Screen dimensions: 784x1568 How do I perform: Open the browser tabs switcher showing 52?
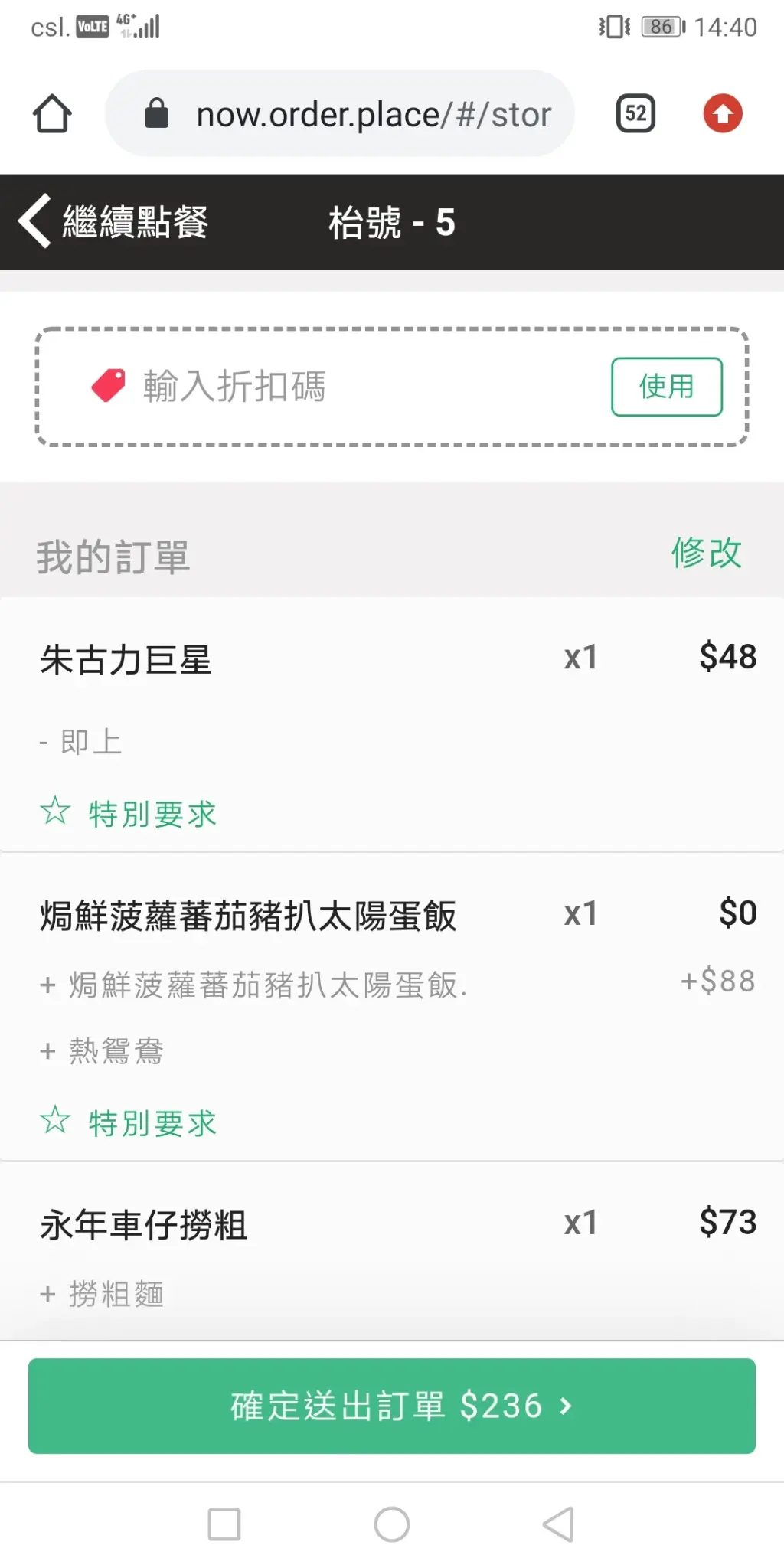635,114
